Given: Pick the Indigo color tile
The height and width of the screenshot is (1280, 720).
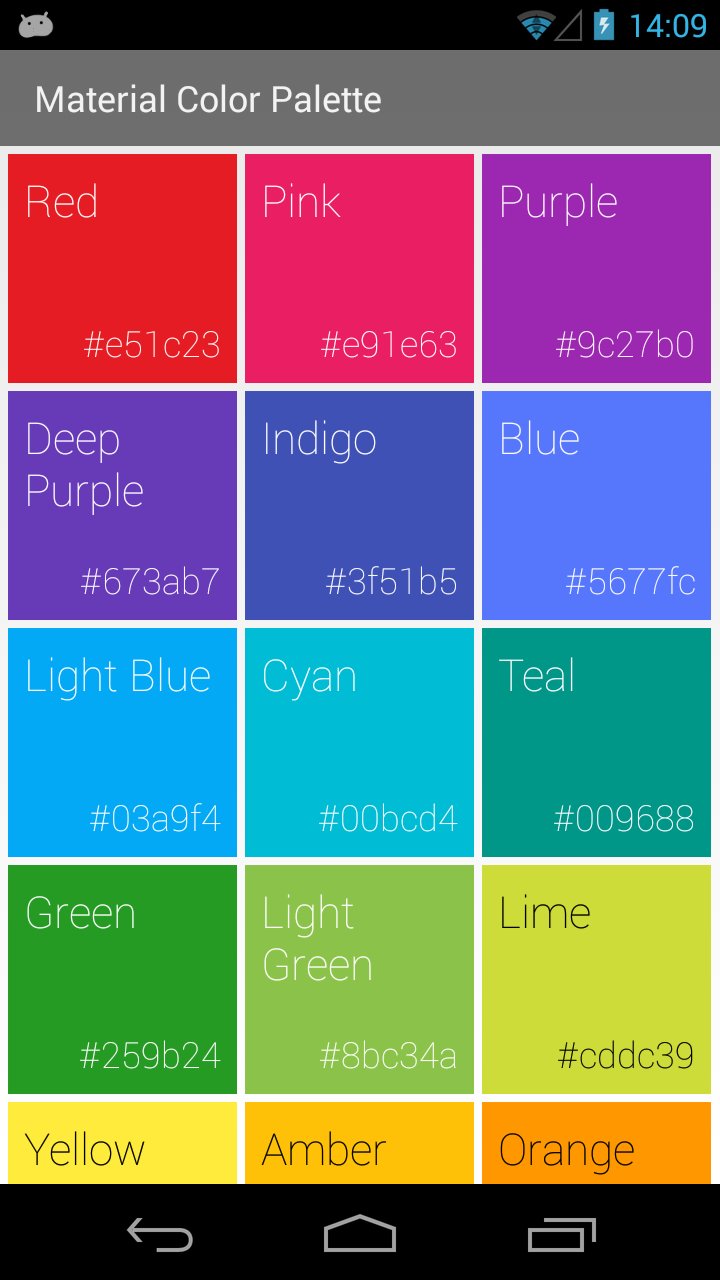Looking at the screenshot, I should coord(359,504).
